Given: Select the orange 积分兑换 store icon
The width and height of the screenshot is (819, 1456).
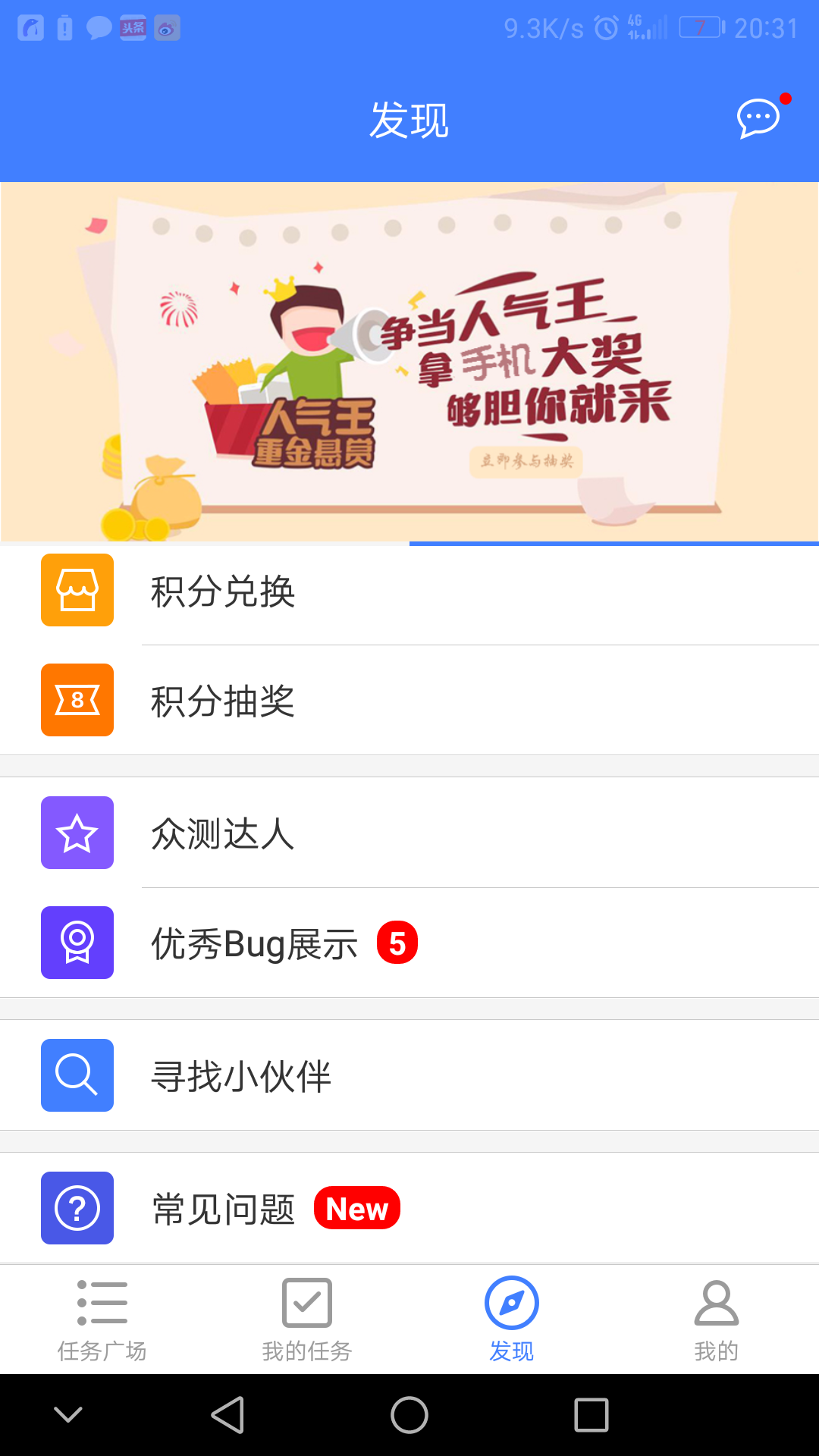Looking at the screenshot, I should pos(77,590).
